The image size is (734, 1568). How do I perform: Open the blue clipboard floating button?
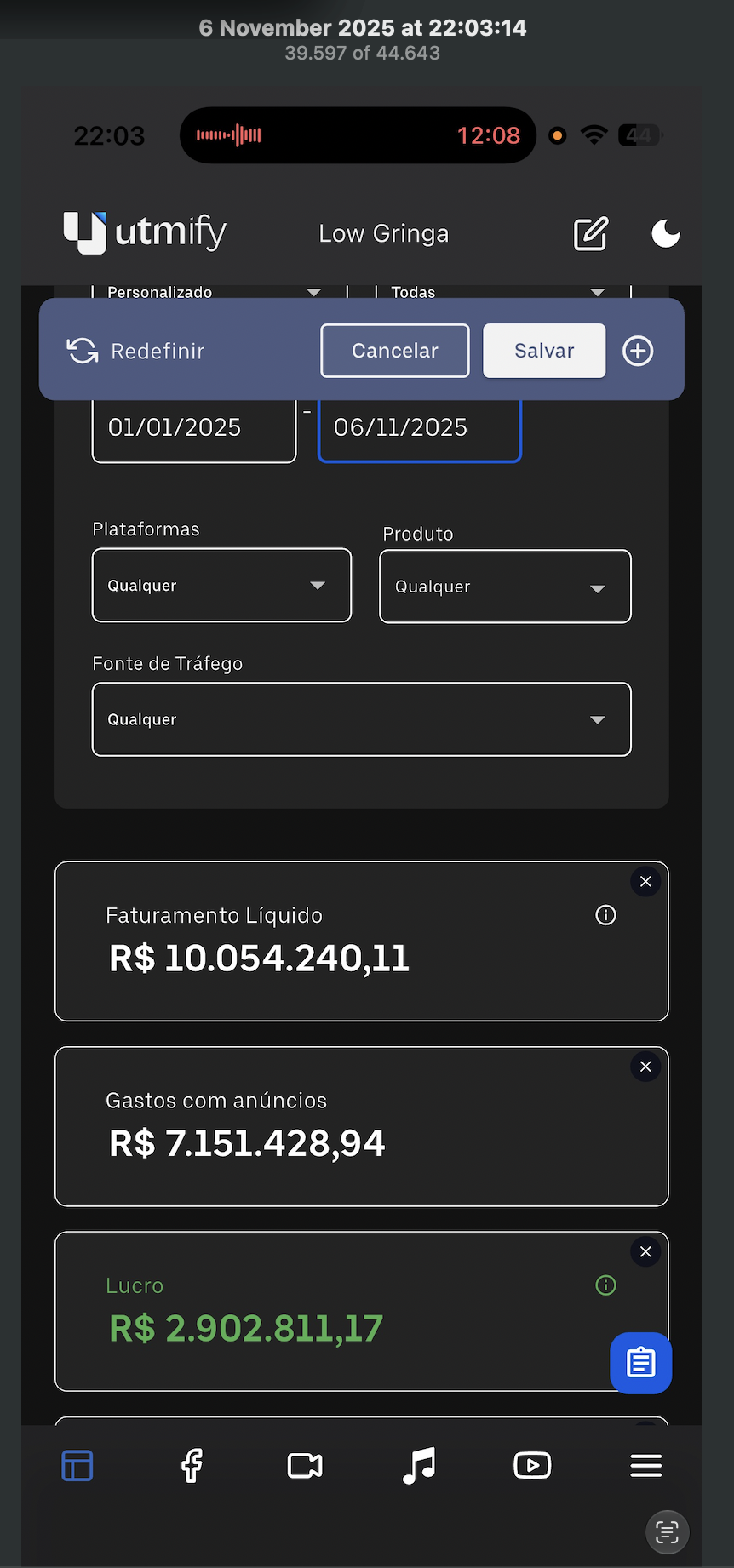point(640,1363)
